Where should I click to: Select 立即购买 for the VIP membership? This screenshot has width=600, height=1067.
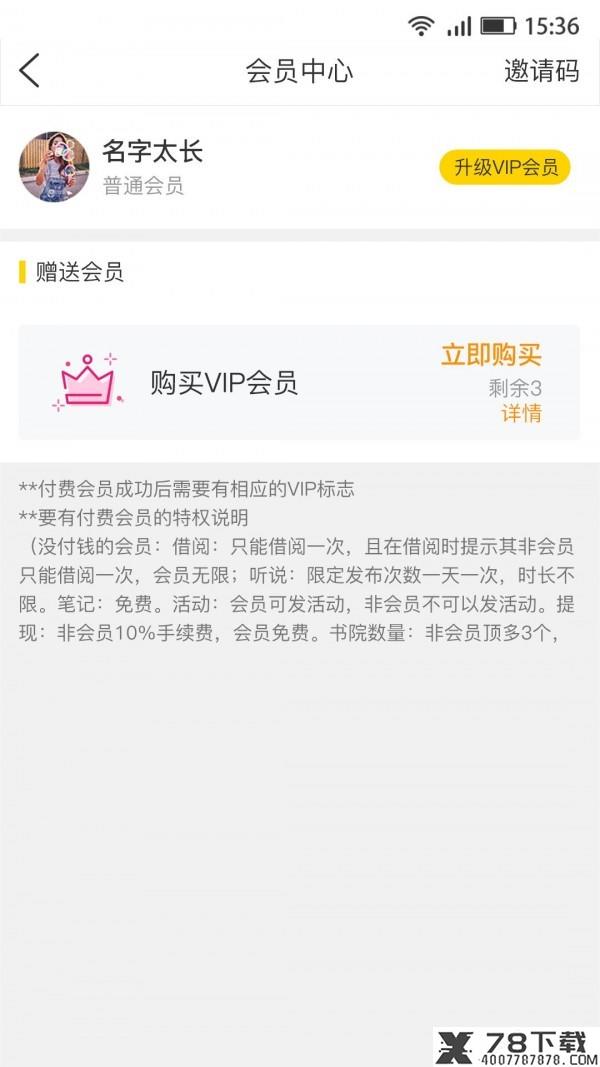click(491, 355)
